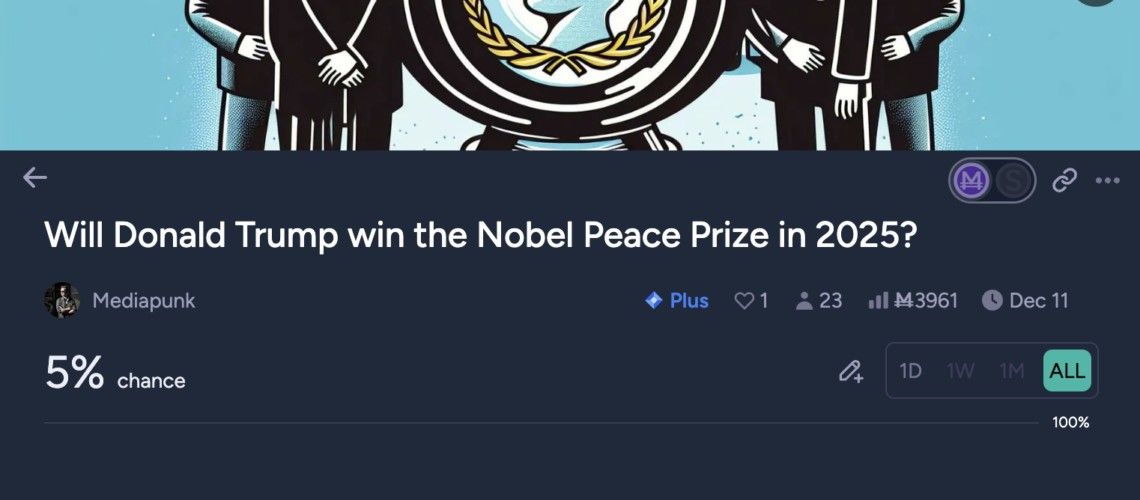Check the Dec 11 close date

pyautogui.click(x=1025, y=300)
